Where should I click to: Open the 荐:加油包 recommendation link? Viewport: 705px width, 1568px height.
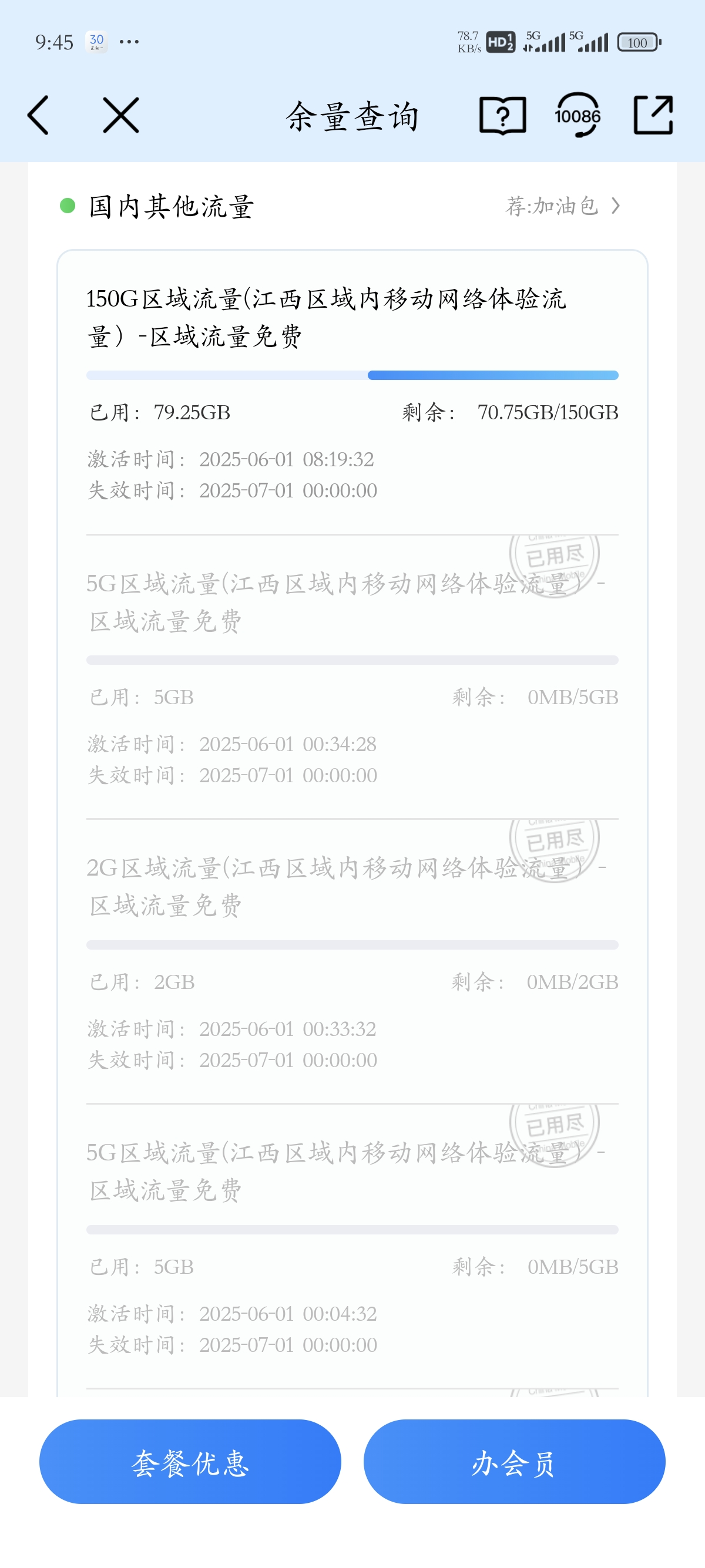(562, 206)
